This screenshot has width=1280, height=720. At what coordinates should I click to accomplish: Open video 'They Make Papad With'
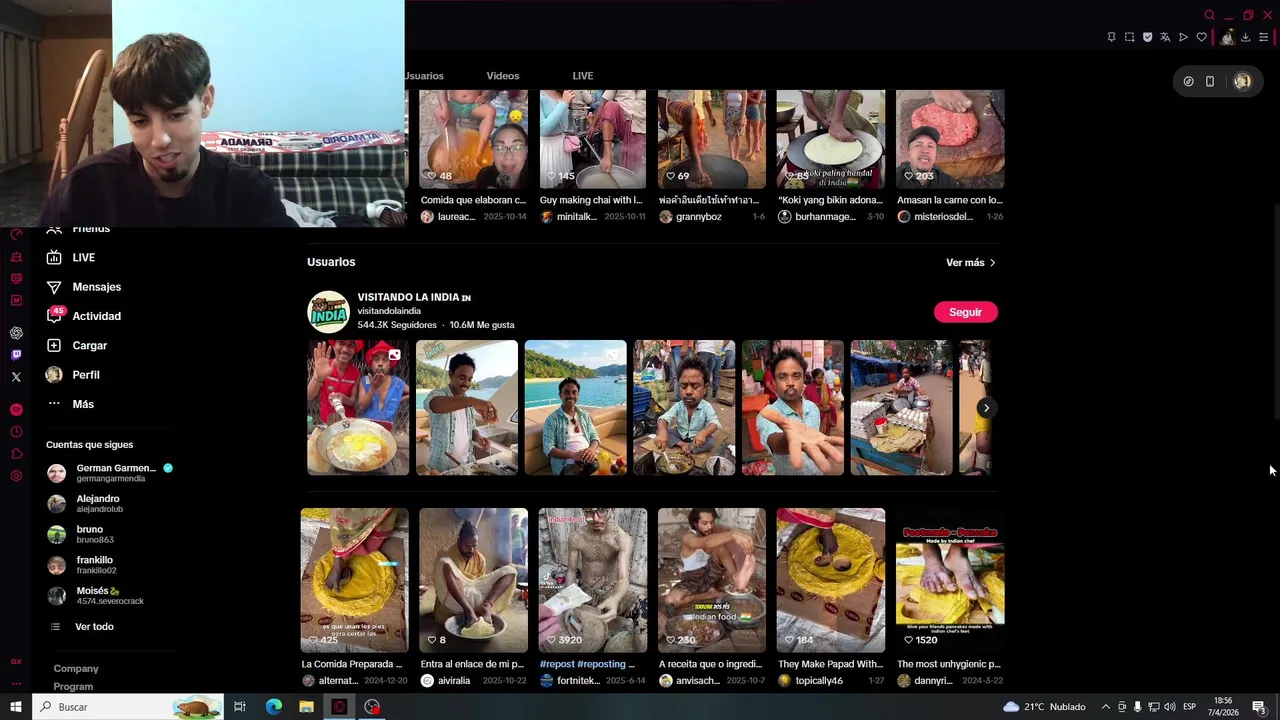pos(830,580)
